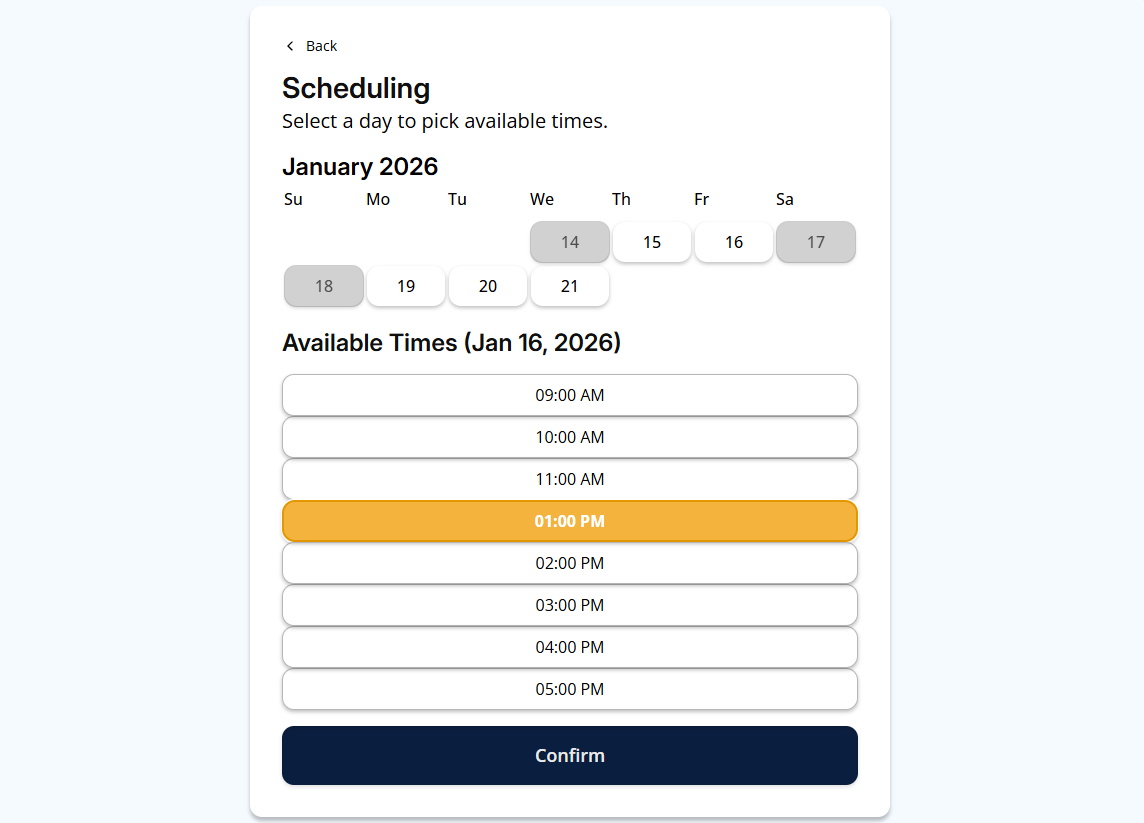Select the 02:00 PM time slot
The width and height of the screenshot is (1144, 823).
tap(570, 563)
